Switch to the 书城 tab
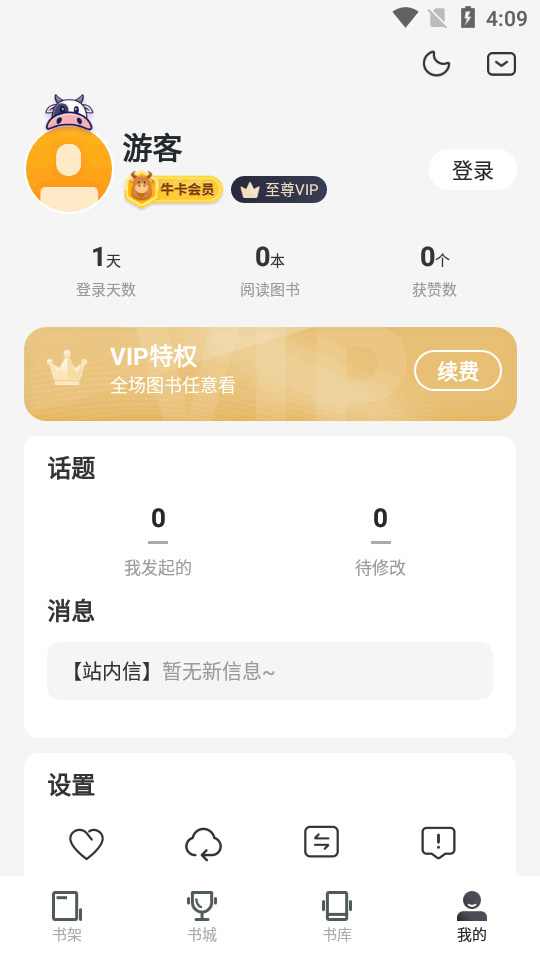 click(x=202, y=917)
